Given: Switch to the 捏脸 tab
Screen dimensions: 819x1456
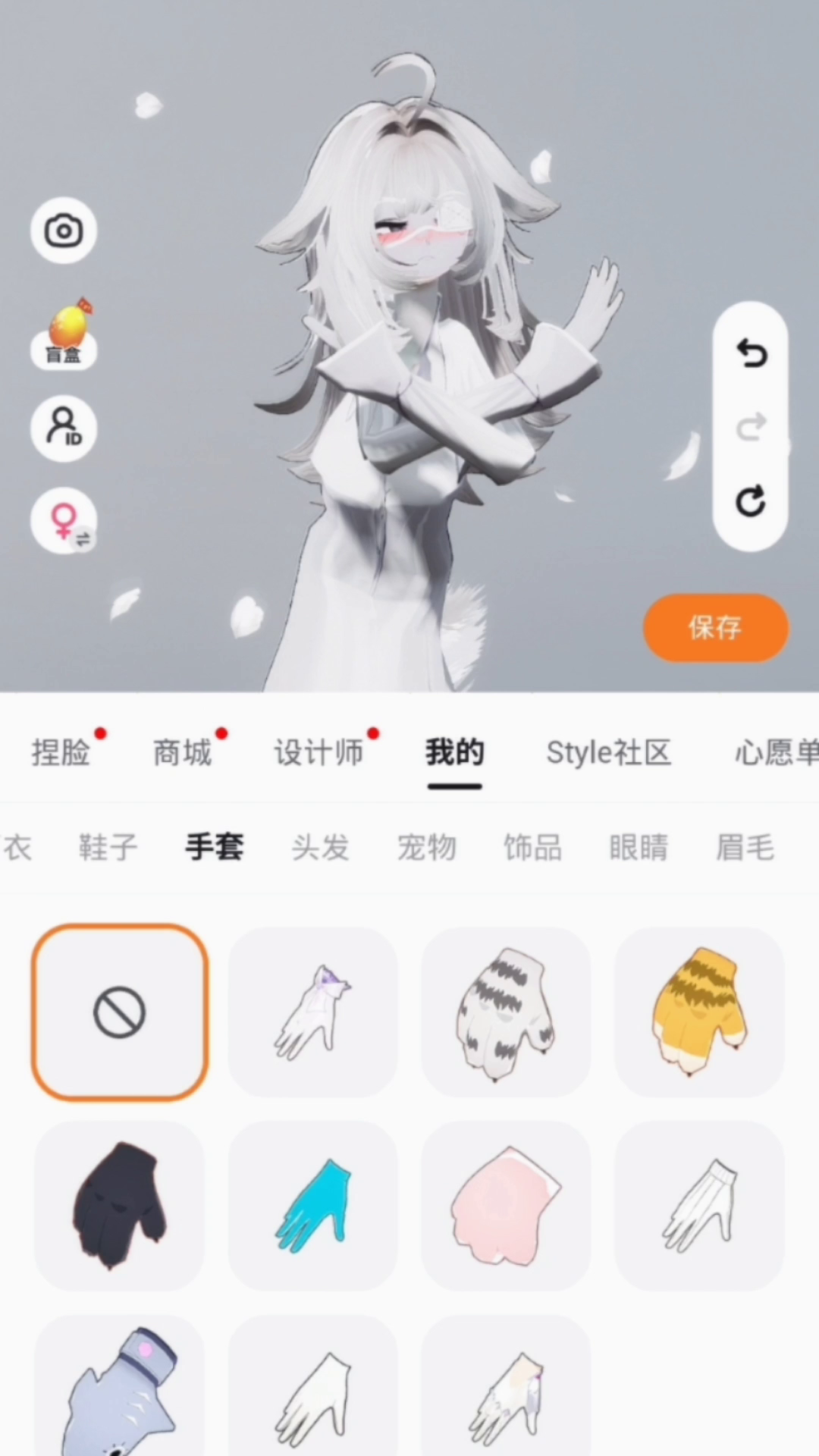Looking at the screenshot, I should click(61, 753).
